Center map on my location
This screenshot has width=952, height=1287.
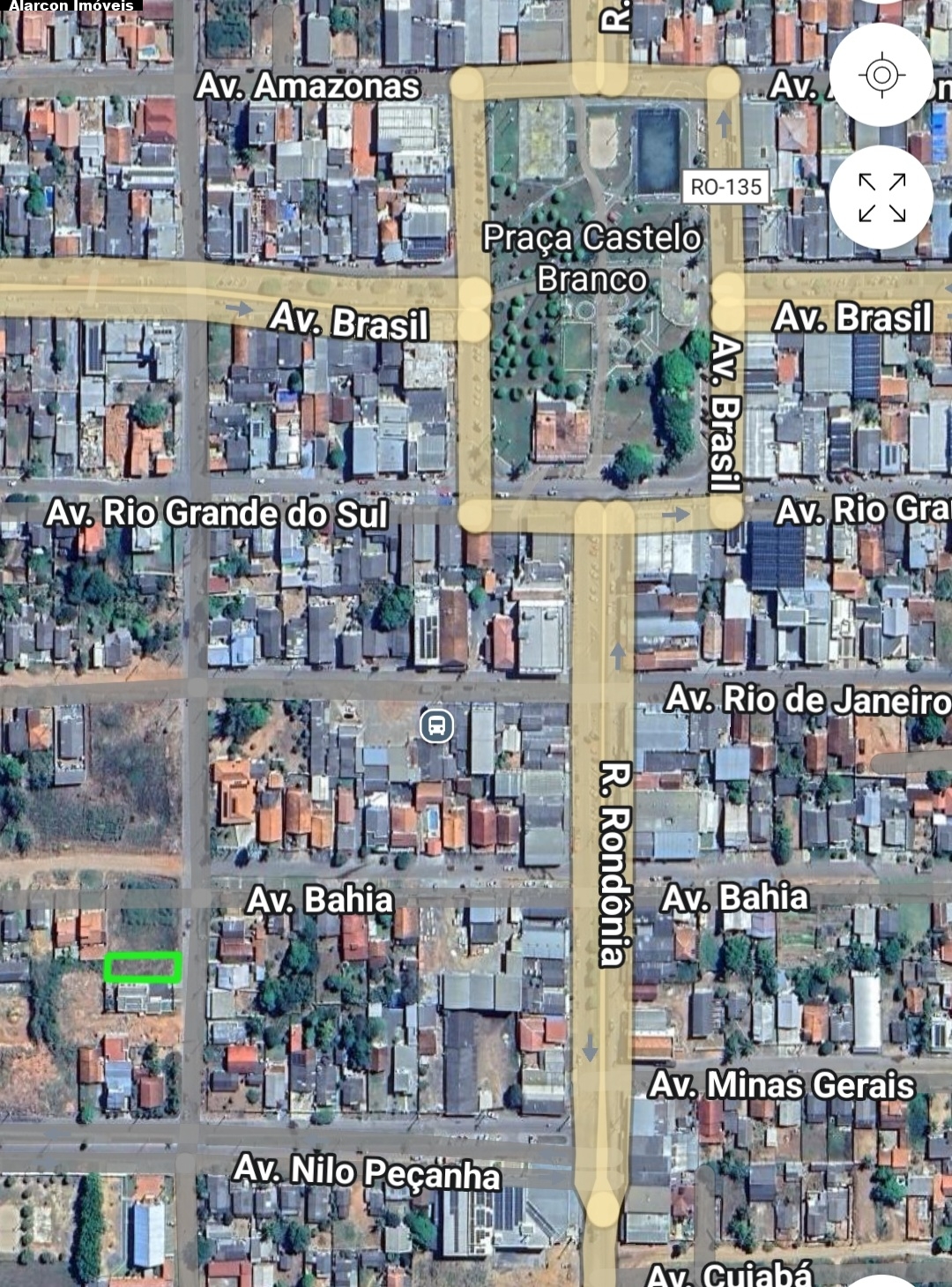pos(881,75)
